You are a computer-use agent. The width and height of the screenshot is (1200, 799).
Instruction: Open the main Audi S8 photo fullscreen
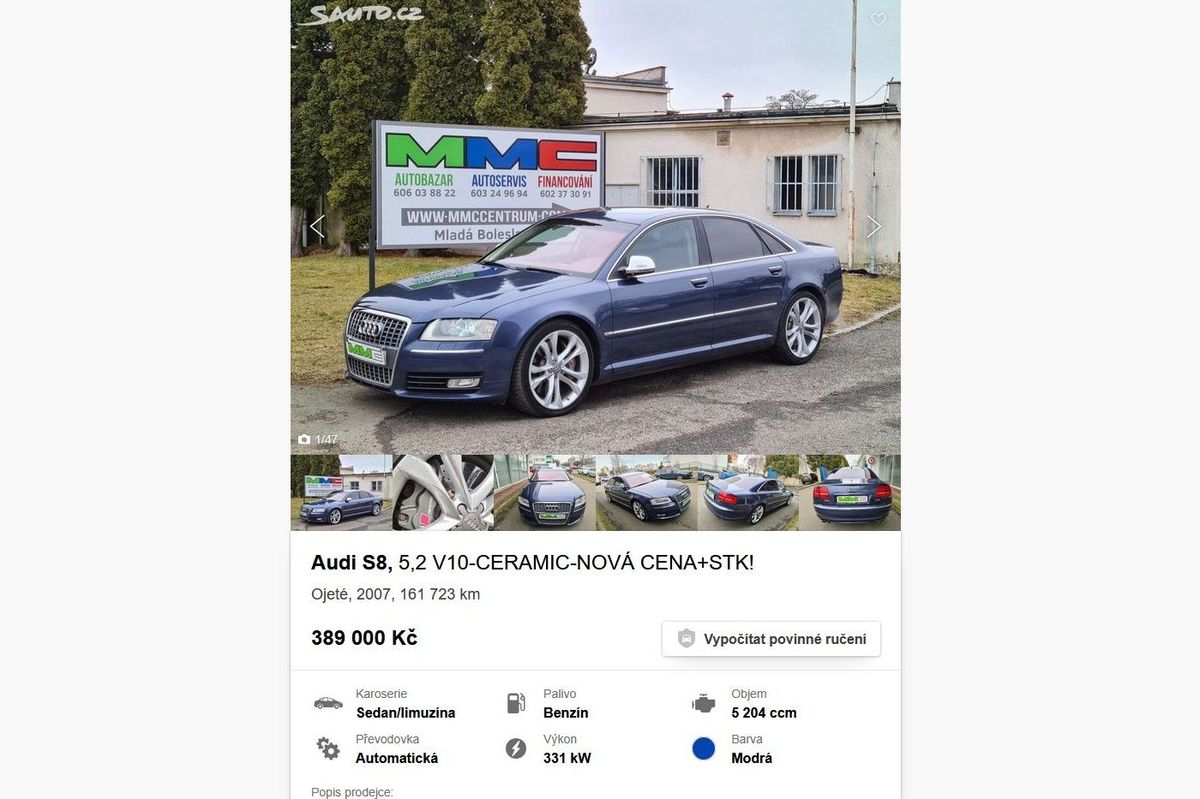pos(595,300)
